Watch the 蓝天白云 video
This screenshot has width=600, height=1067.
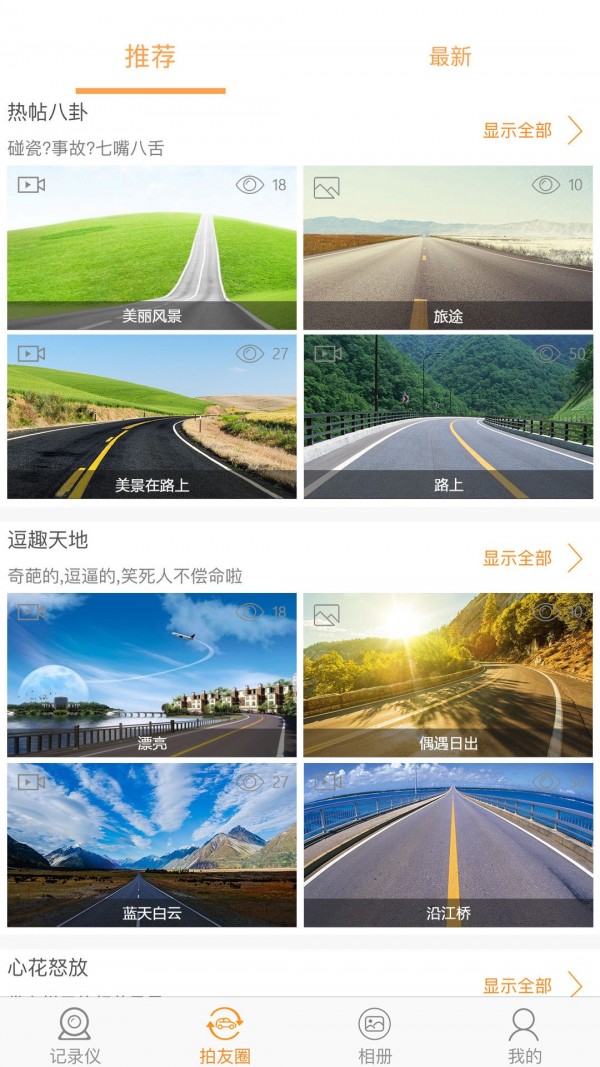(x=152, y=845)
